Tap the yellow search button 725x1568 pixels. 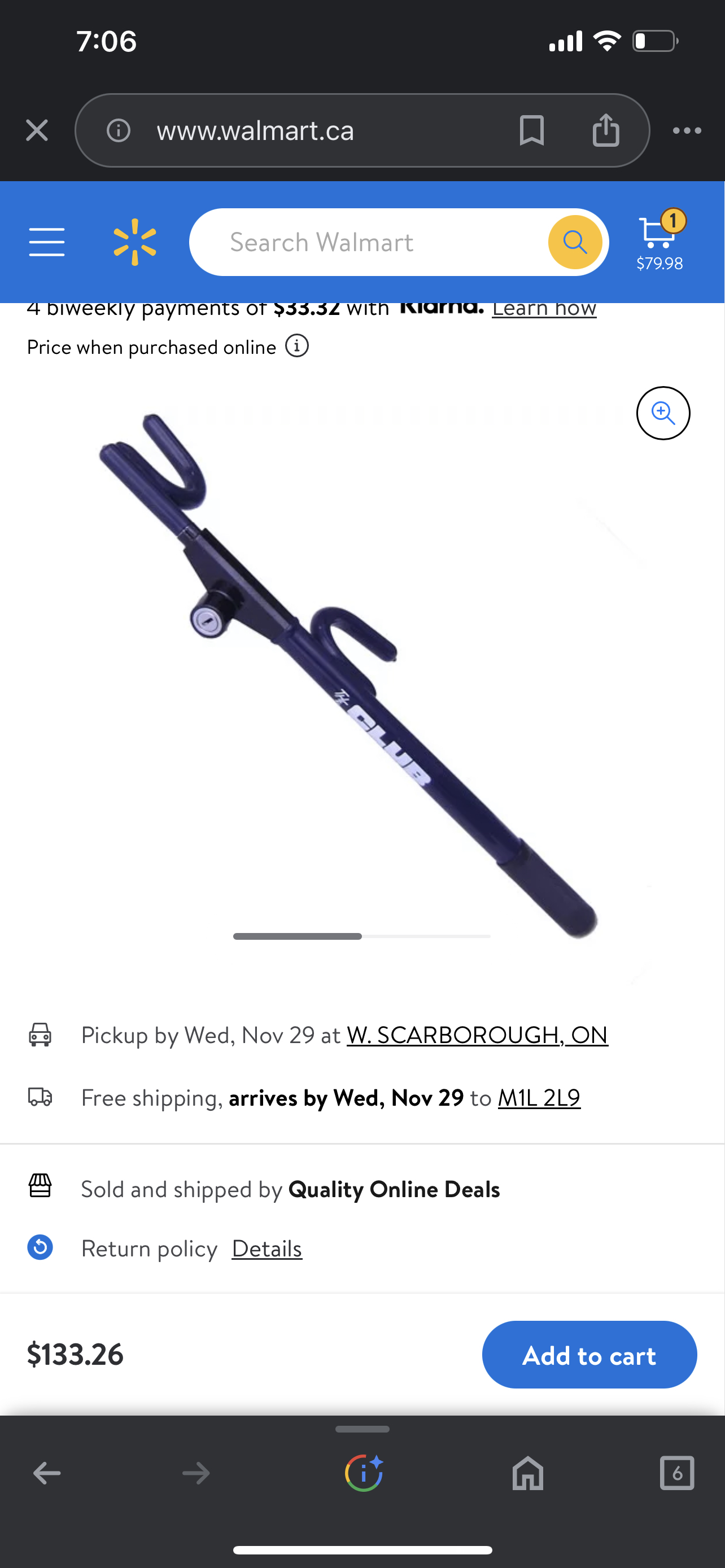coord(575,242)
